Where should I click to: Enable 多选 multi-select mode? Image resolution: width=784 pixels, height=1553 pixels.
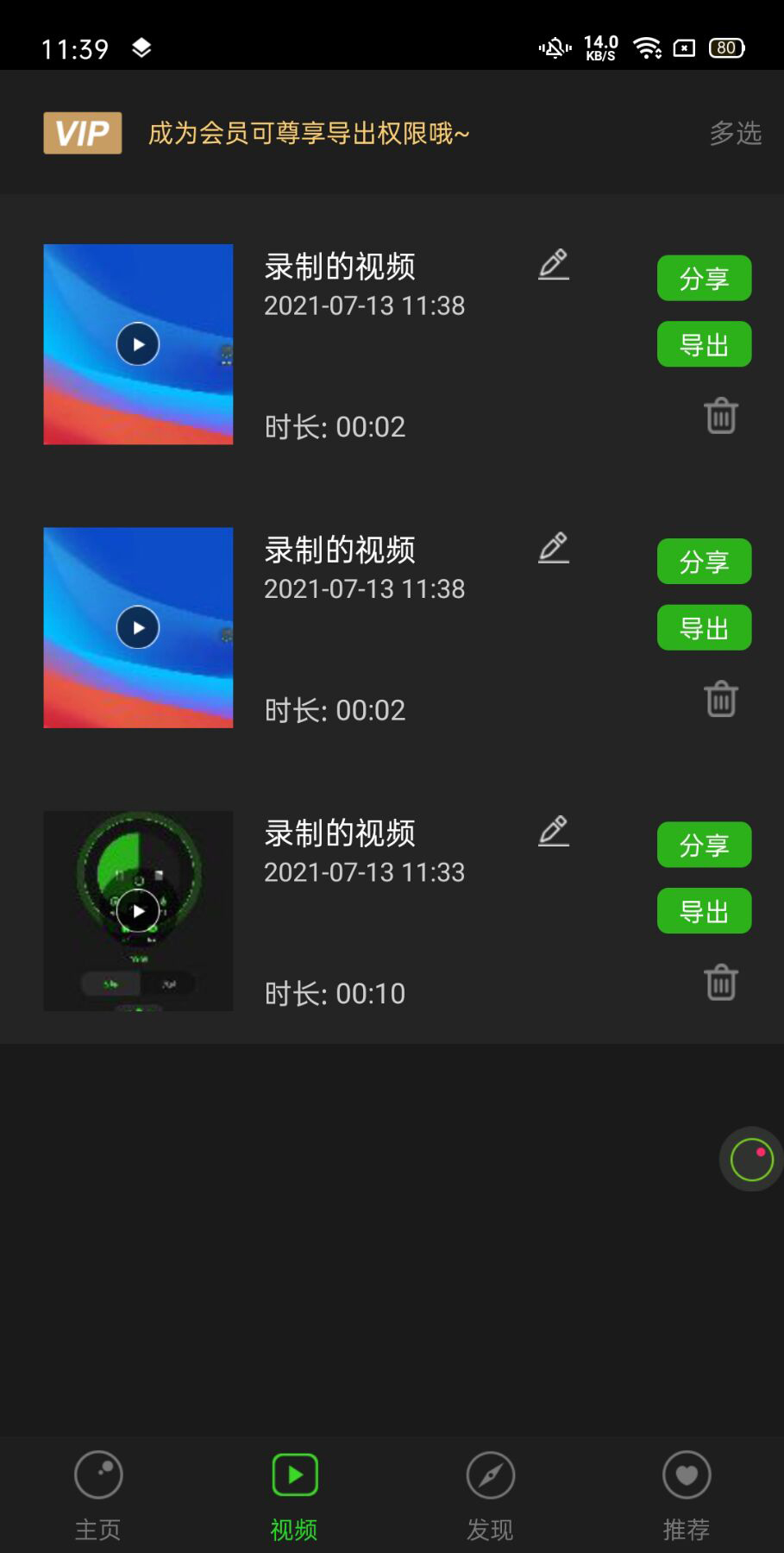(x=734, y=134)
